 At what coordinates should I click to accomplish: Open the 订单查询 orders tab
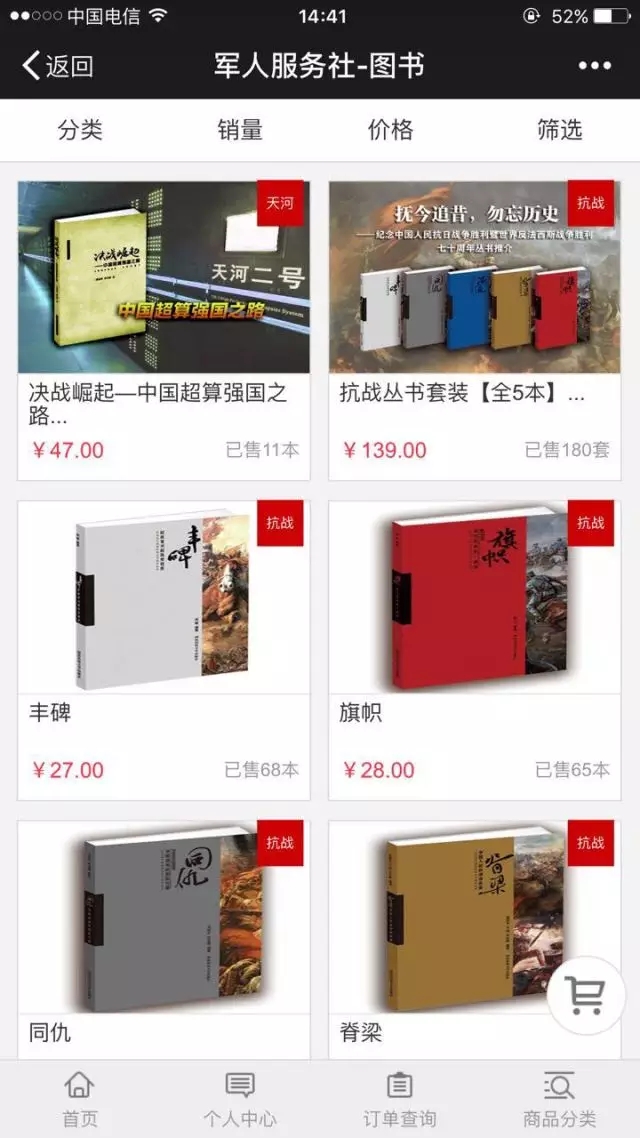(399, 1099)
